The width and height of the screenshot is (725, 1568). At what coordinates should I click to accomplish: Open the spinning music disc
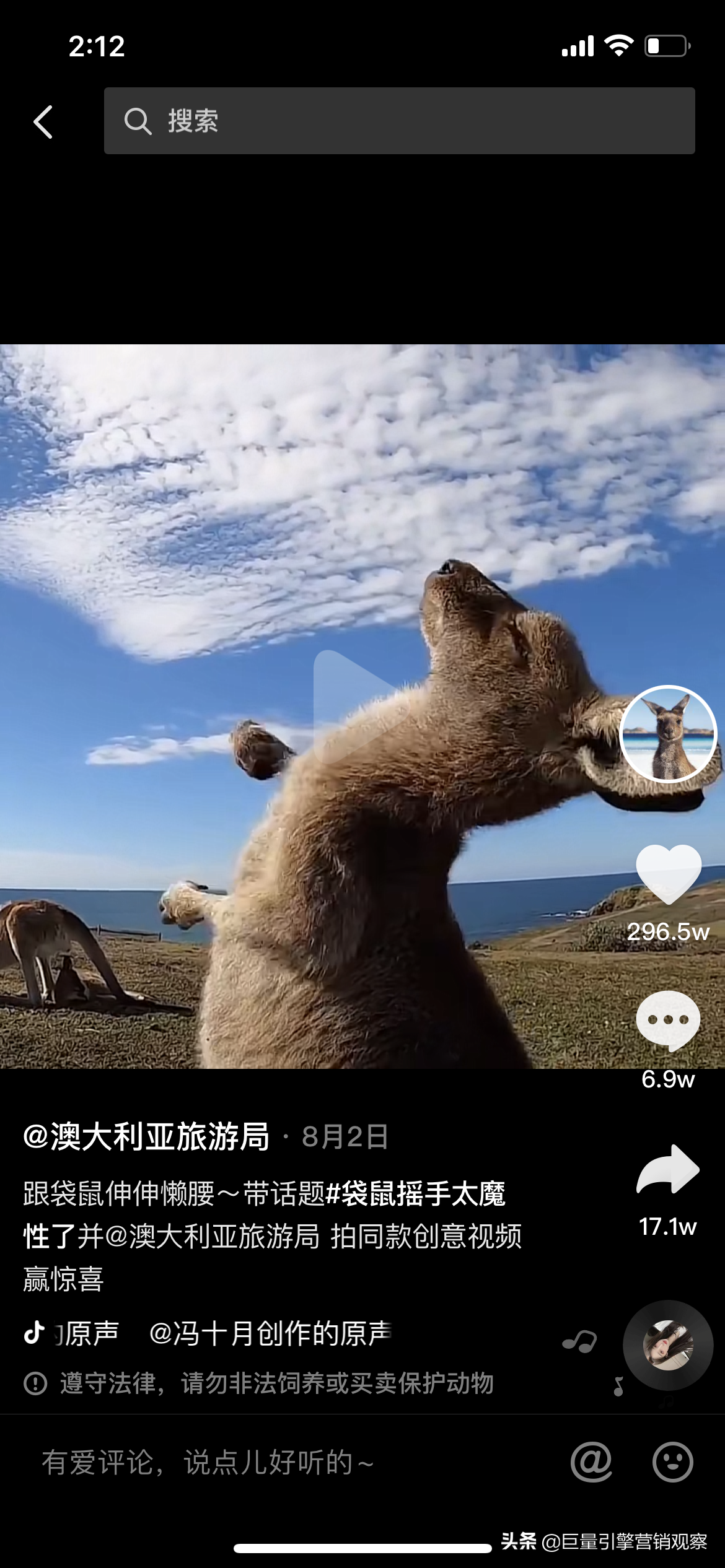[x=668, y=1345]
